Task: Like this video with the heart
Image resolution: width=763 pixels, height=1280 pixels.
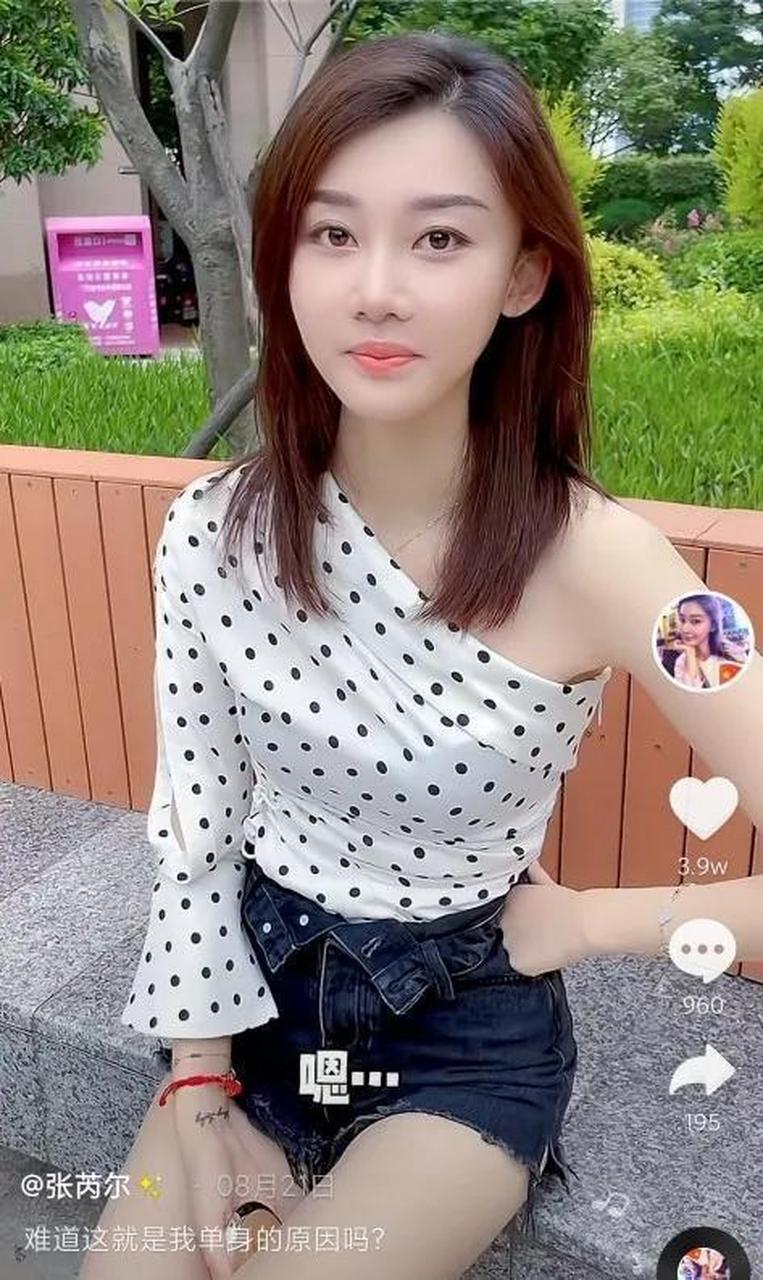Action: point(703,806)
